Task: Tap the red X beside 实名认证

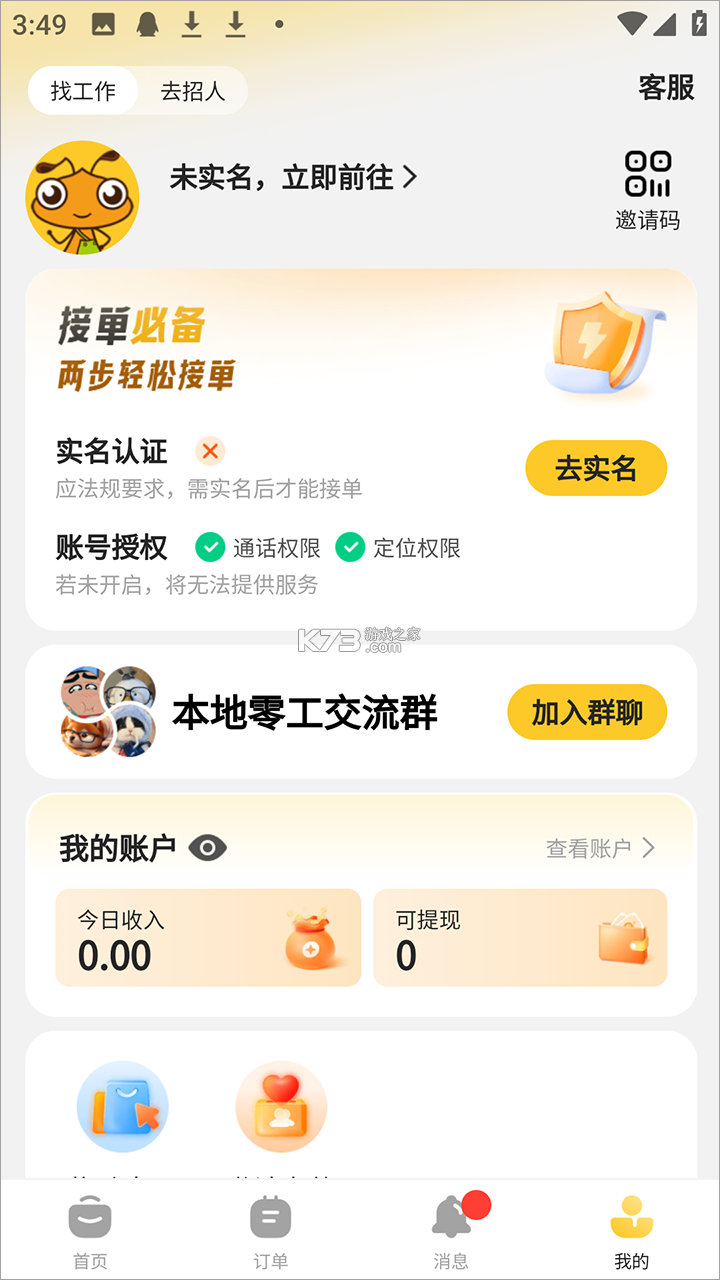Action: click(x=210, y=452)
